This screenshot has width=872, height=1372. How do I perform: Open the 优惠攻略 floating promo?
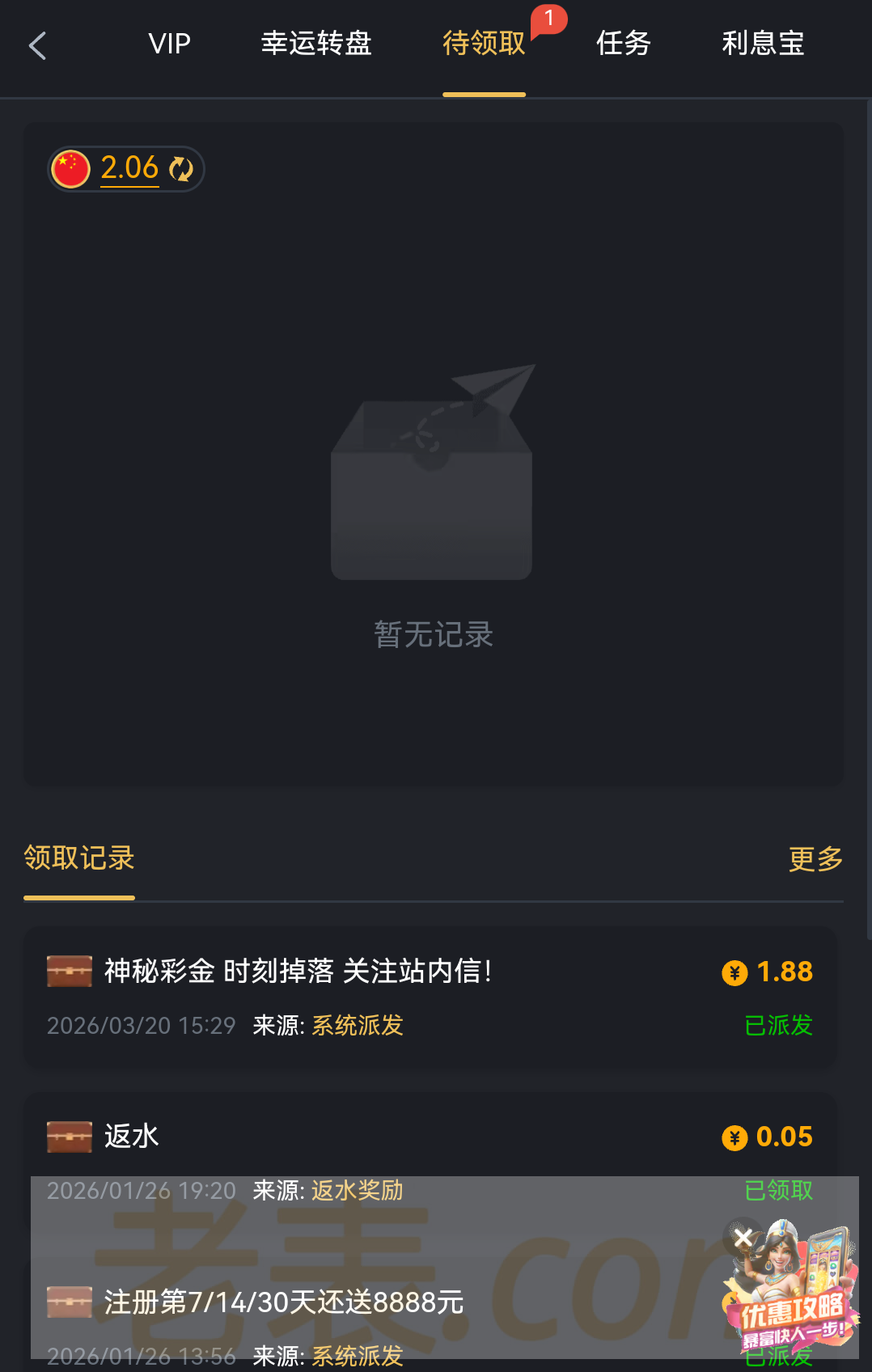point(797,1302)
